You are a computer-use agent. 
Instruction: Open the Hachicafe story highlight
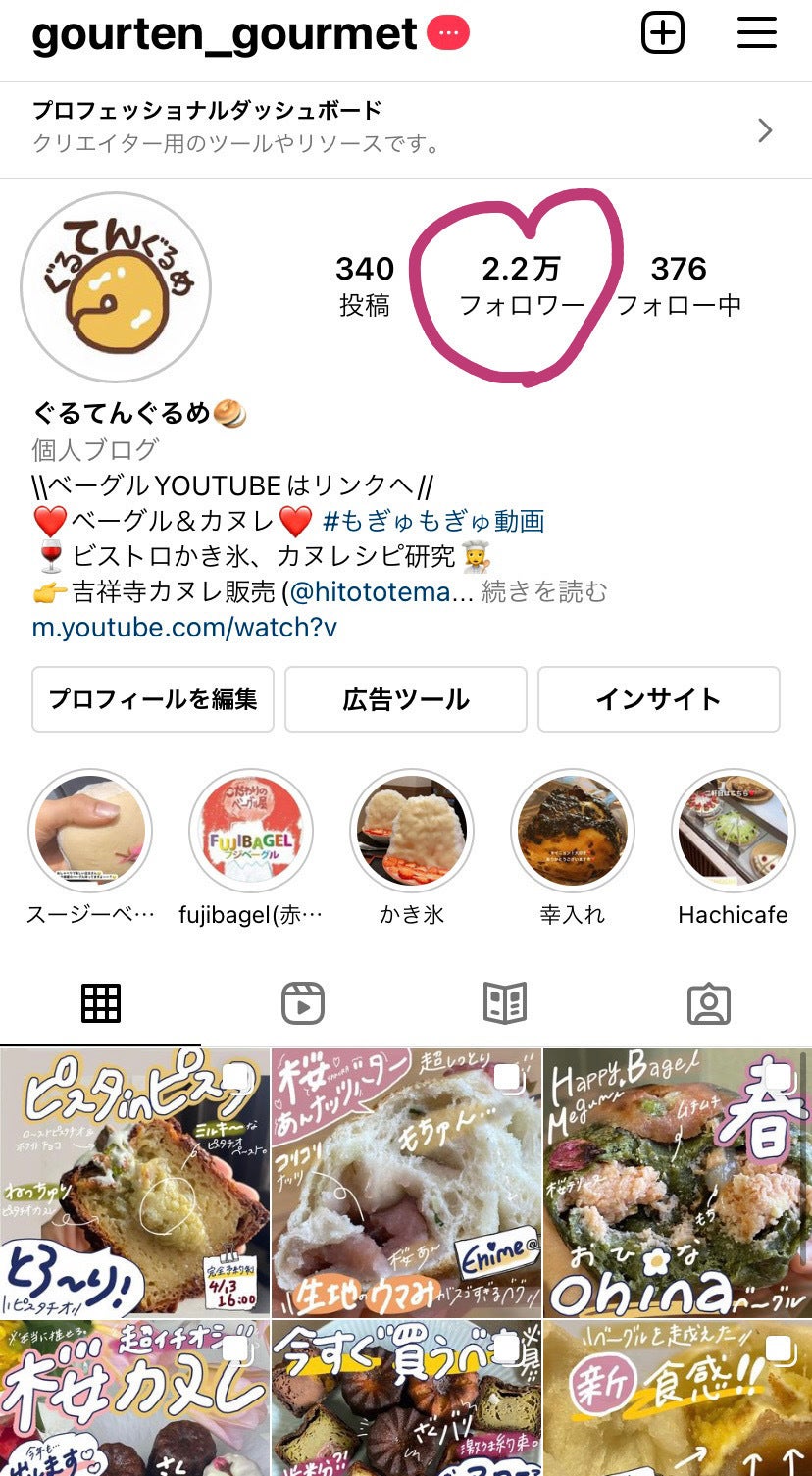coord(733,831)
